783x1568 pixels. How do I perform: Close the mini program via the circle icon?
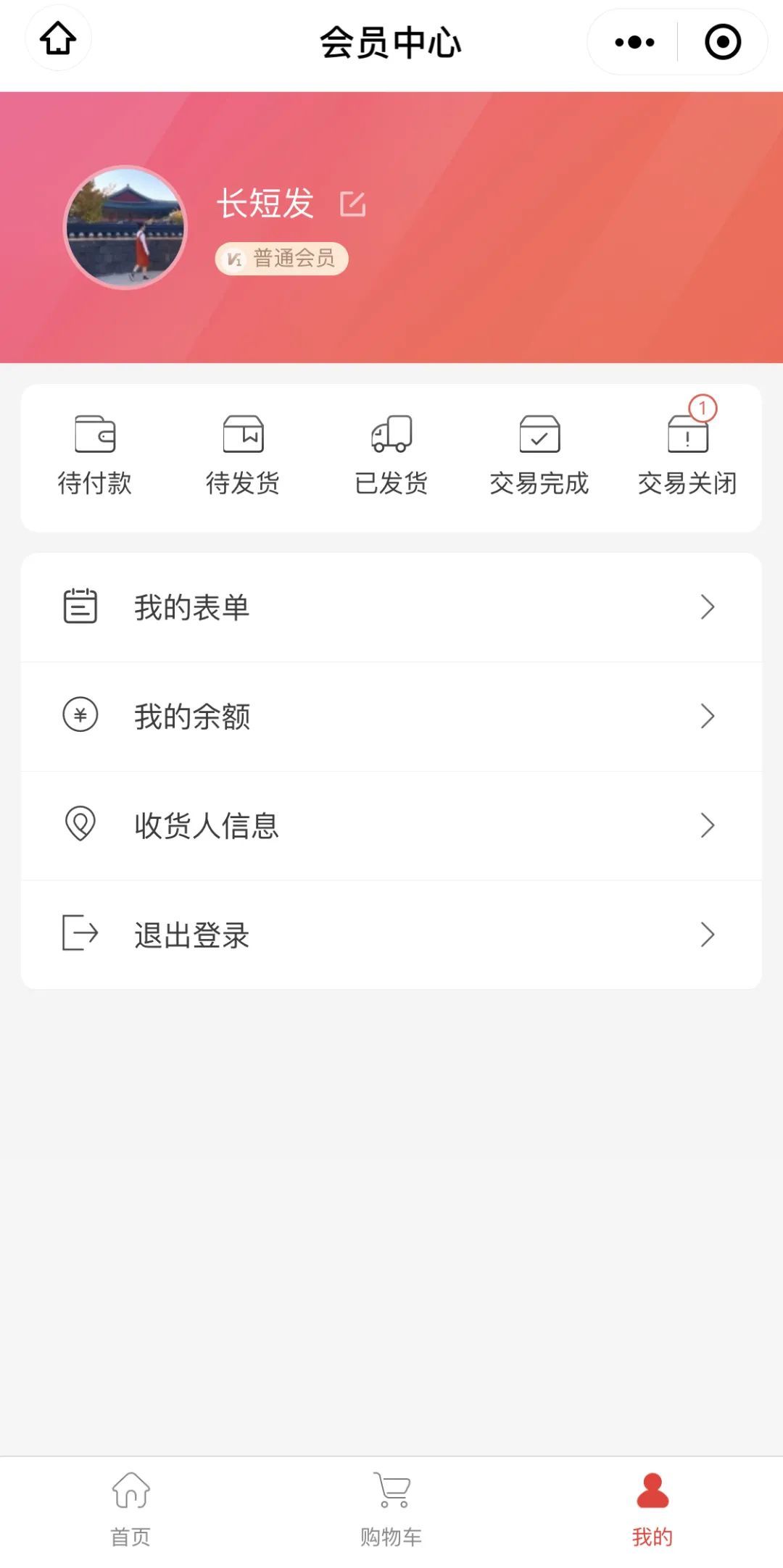pos(722,42)
